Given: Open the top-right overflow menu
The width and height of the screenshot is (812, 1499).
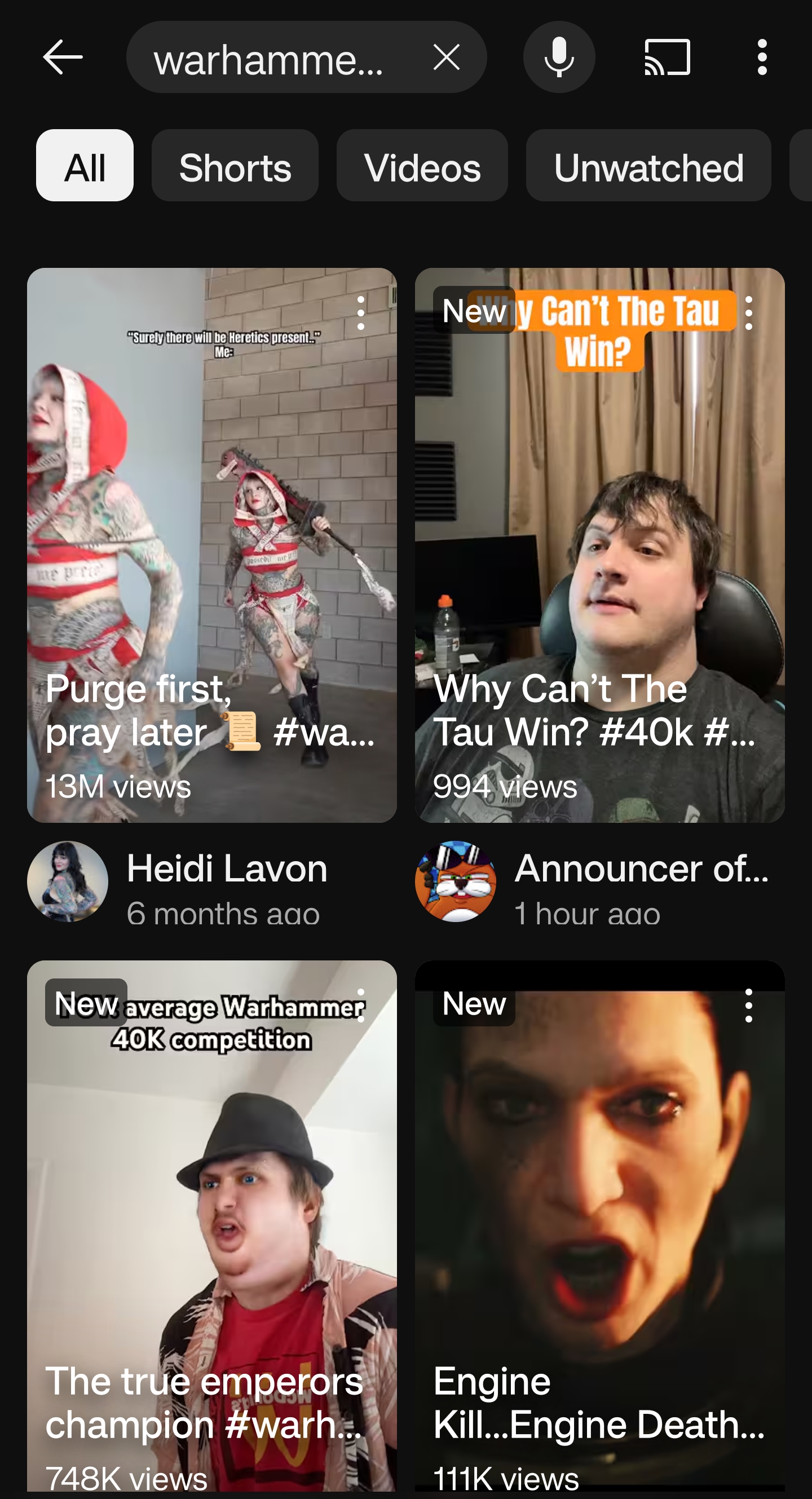Looking at the screenshot, I should tap(762, 57).
